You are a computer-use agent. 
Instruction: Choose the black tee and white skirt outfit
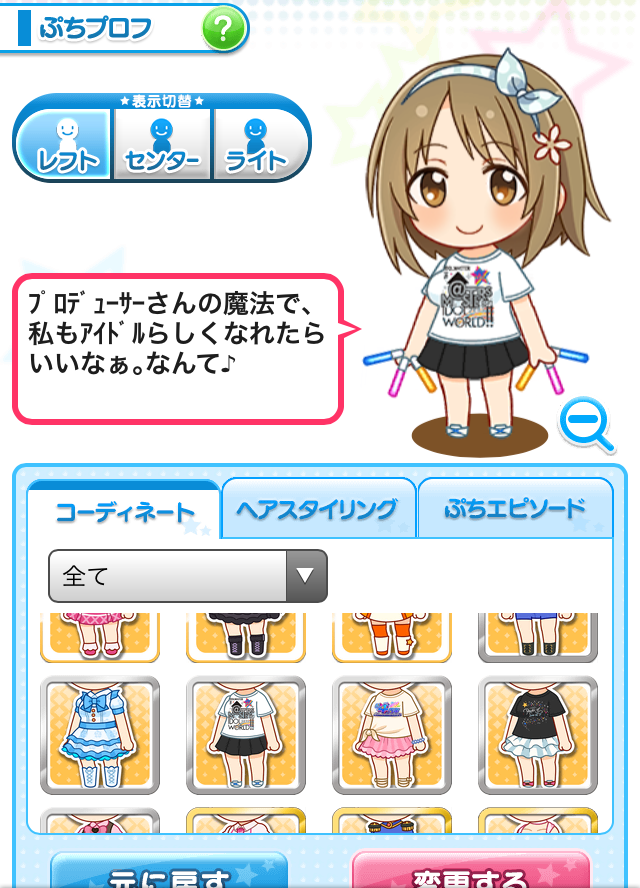(538, 737)
